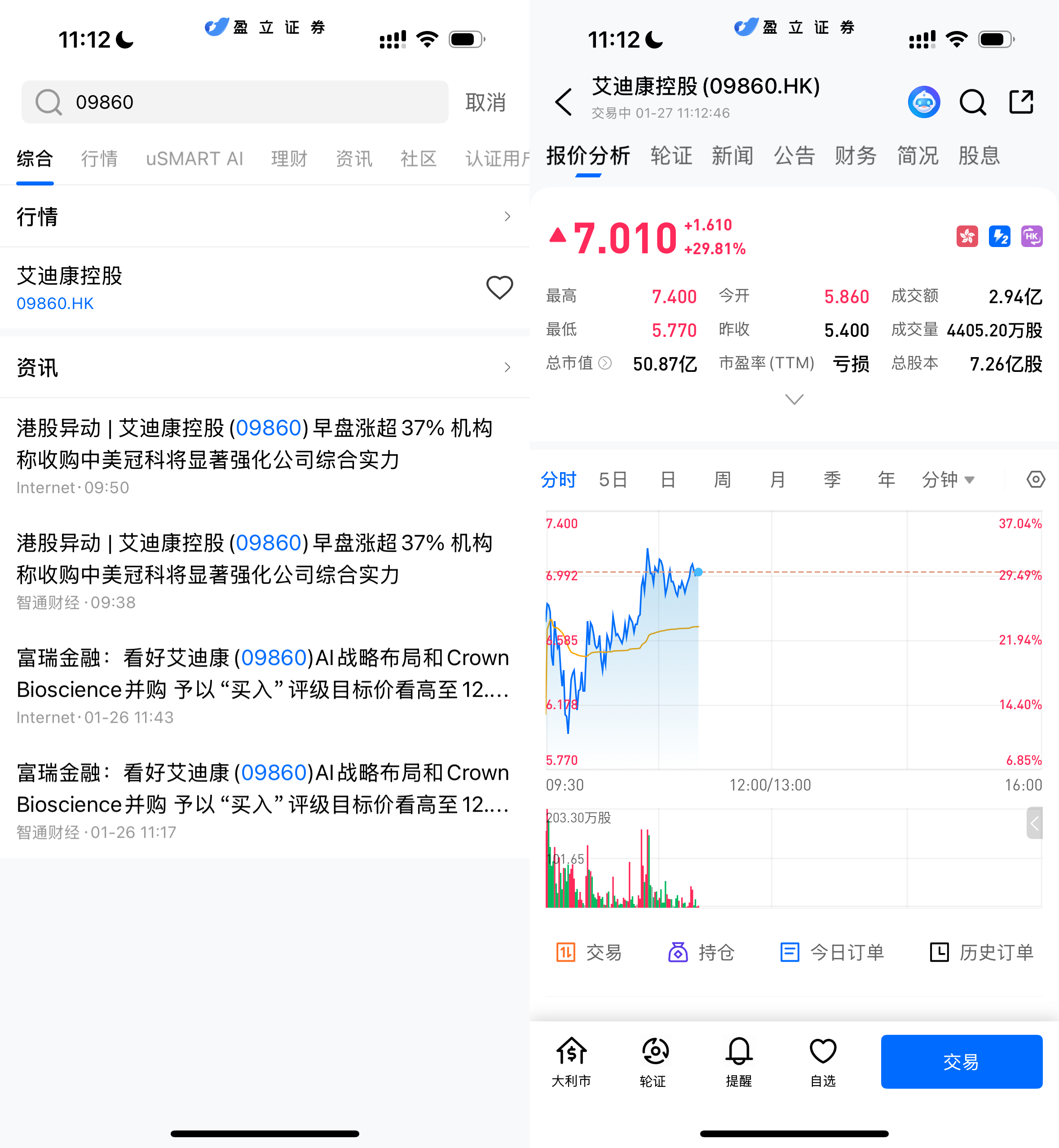This screenshot has width=1059, height=1148.
Task: Share this stock page
Action: click(x=1021, y=102)
